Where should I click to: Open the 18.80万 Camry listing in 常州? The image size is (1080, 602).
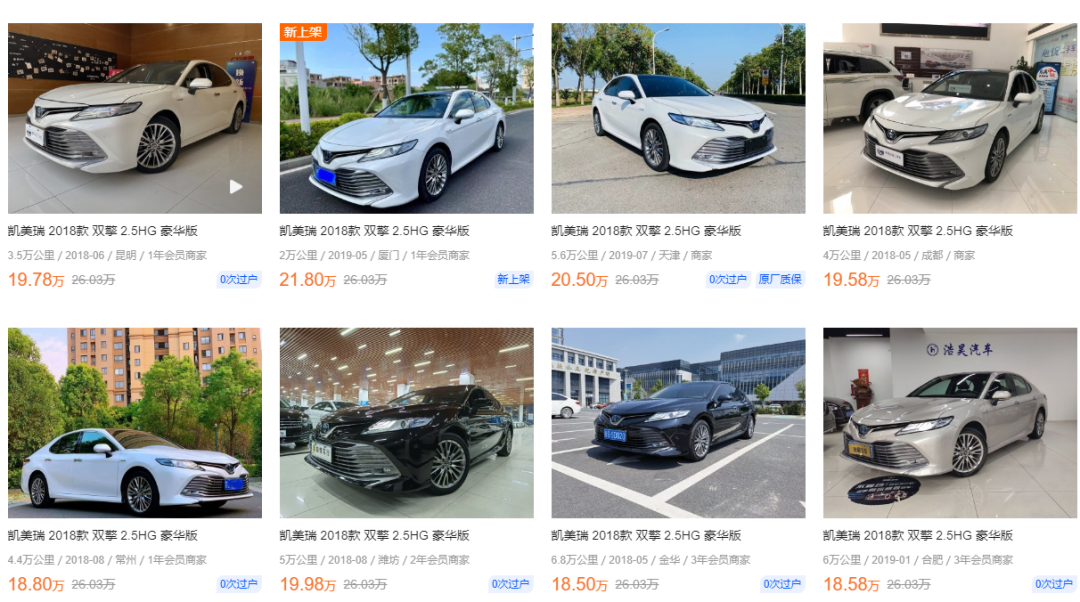134,423
